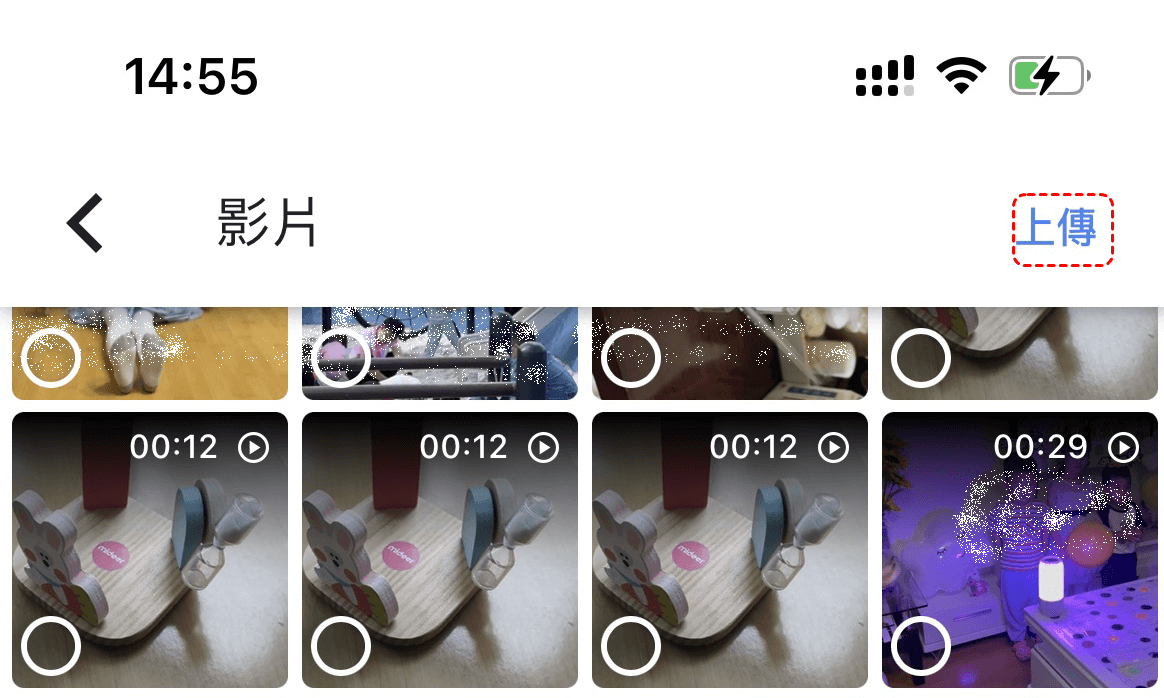Tick the circle on the metal-railing video
The width and height of the screenshot is (1164, 698).
click(x=341, y=358)
